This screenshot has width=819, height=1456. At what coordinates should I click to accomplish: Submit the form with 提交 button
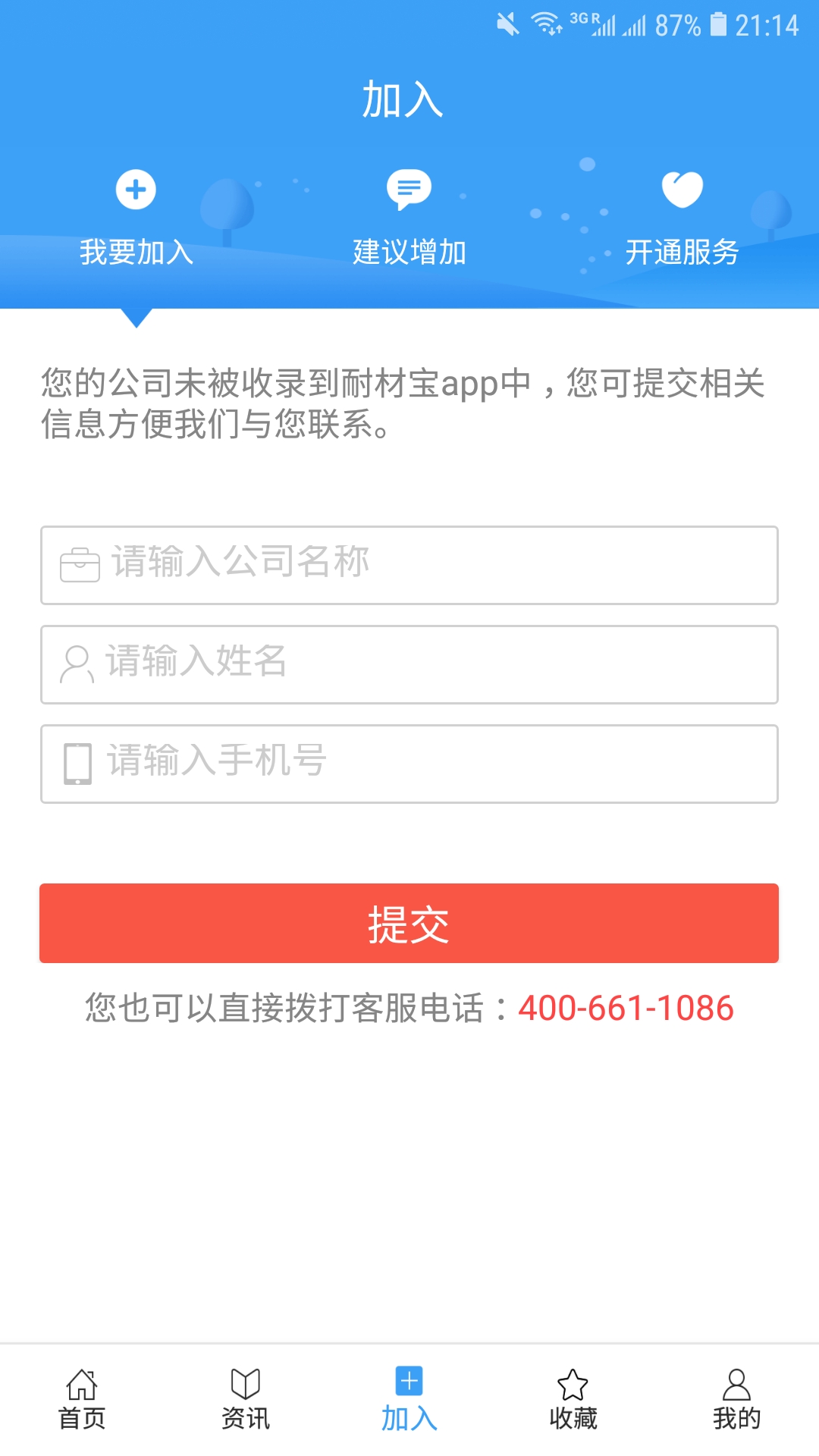point(409,923)
